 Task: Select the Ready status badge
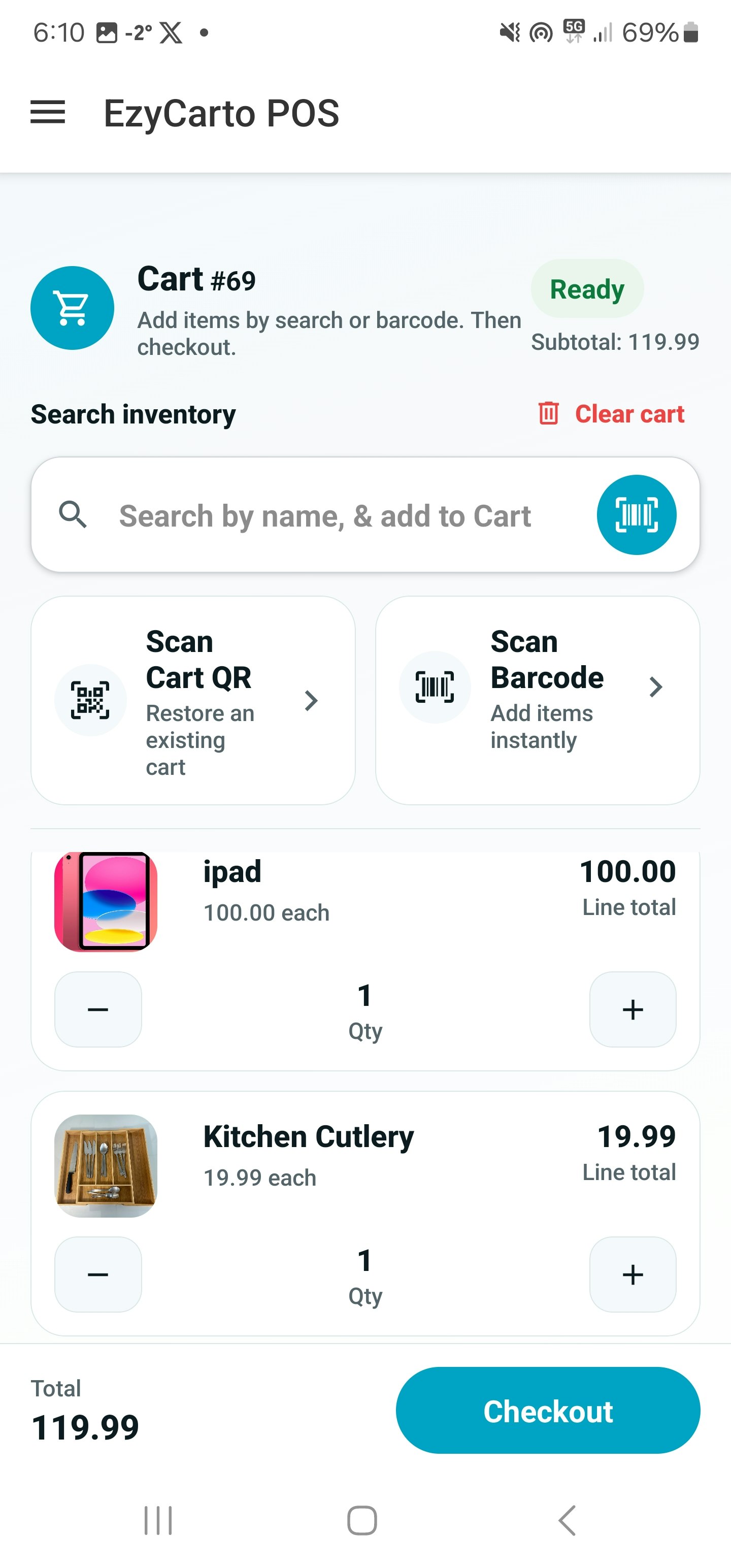coord(586,288)
